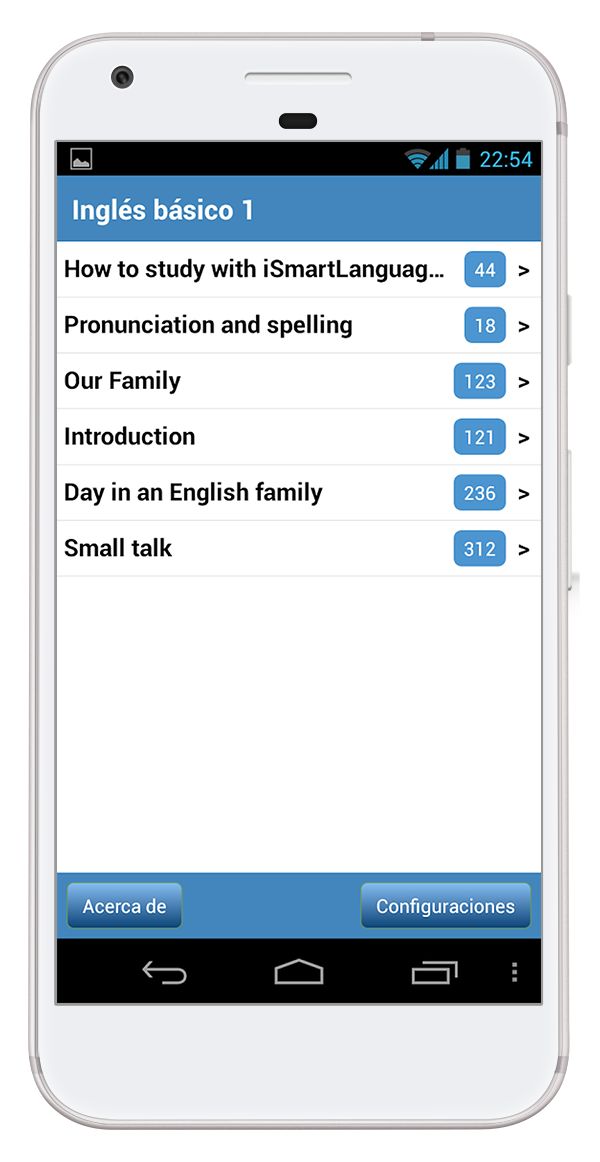This screenshot has width=600, height=1162.
Task: Open the Introduction lesson
Action: (x=299, y=437)
